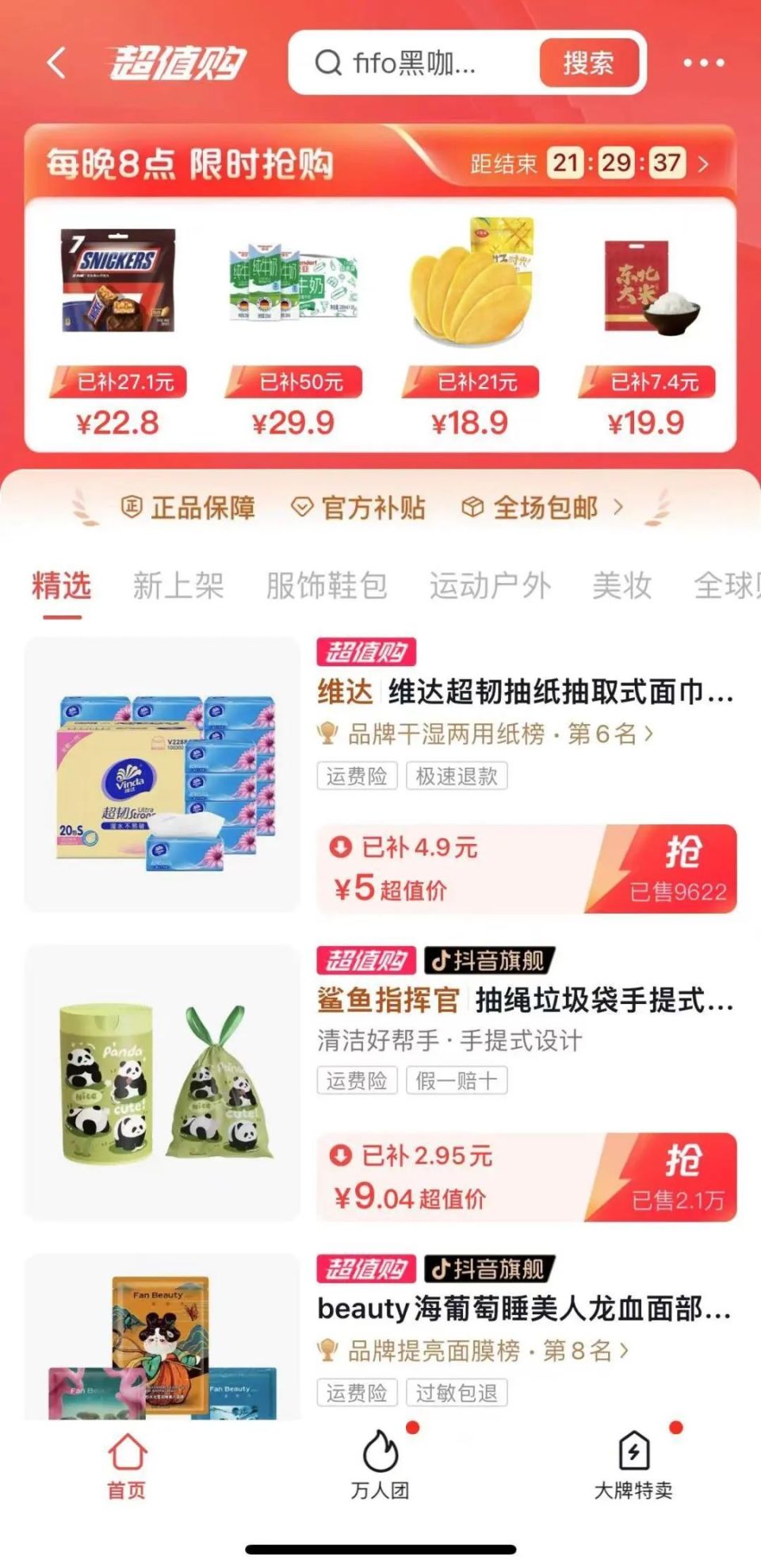Switch to the 新上架 tab
This screenshot has width=761, height=1568.
click(x=178, y=586)
